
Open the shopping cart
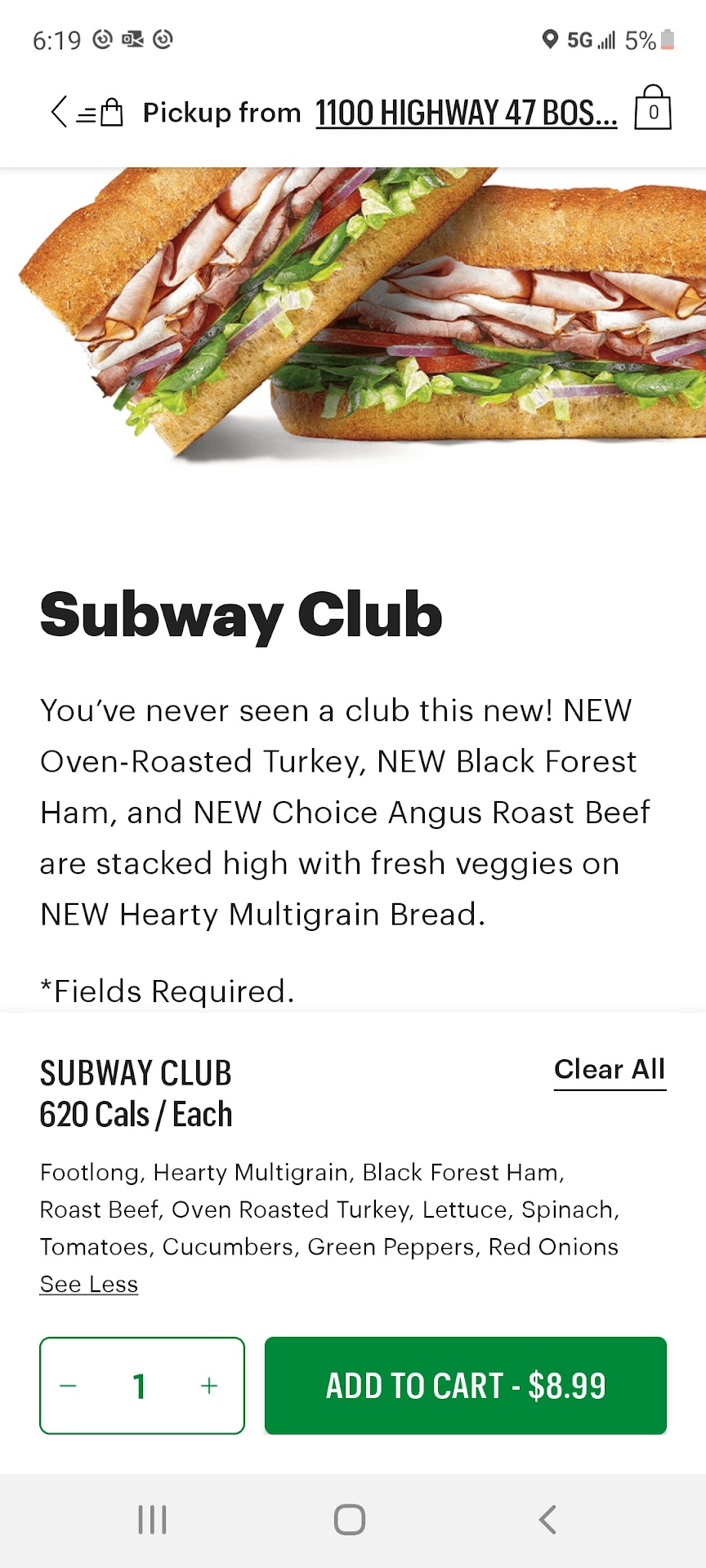pyautogui.click(x=653, y=109)
